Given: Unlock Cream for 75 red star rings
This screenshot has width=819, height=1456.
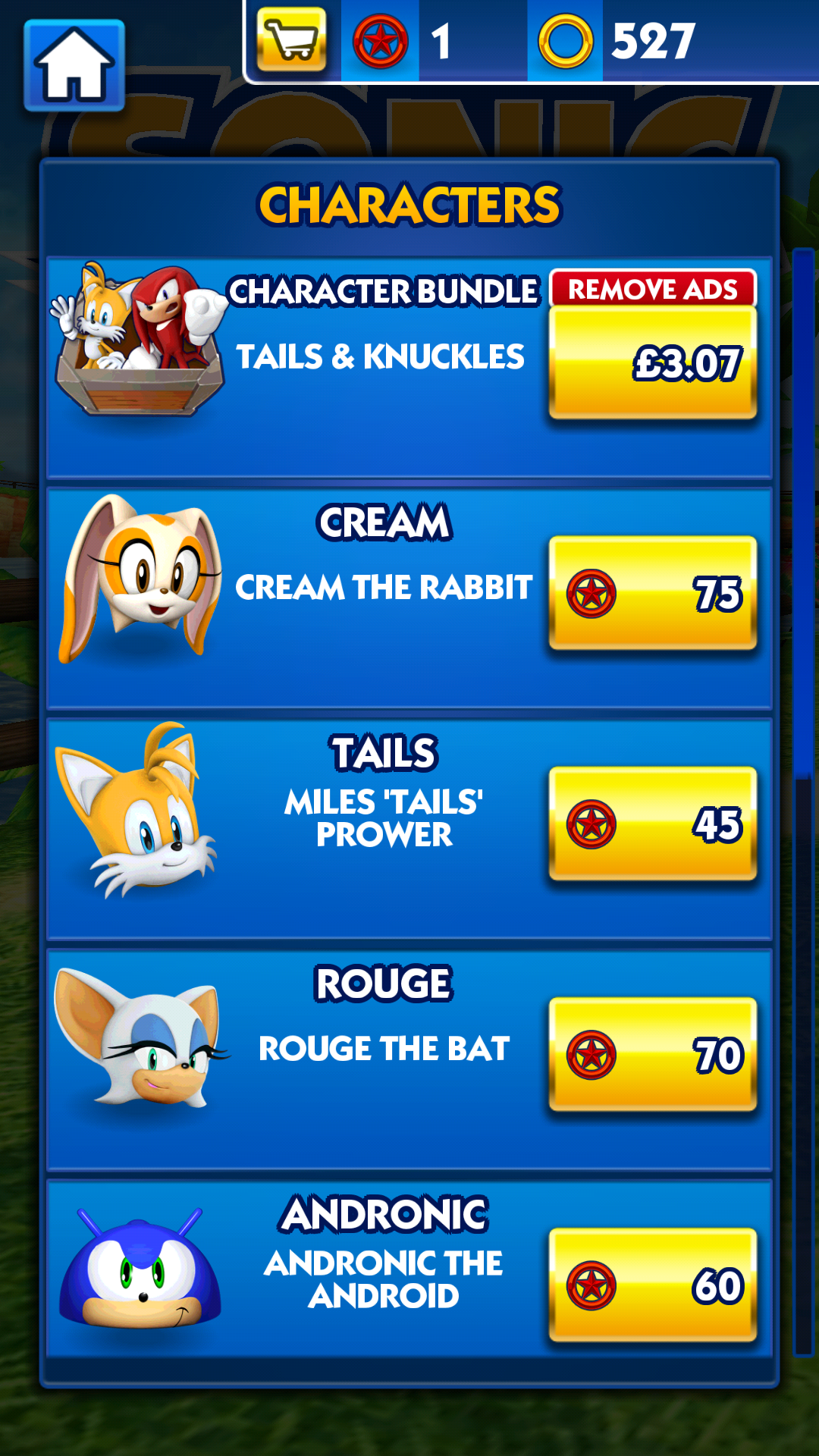Looking at the screenshot, I should 653,593.
